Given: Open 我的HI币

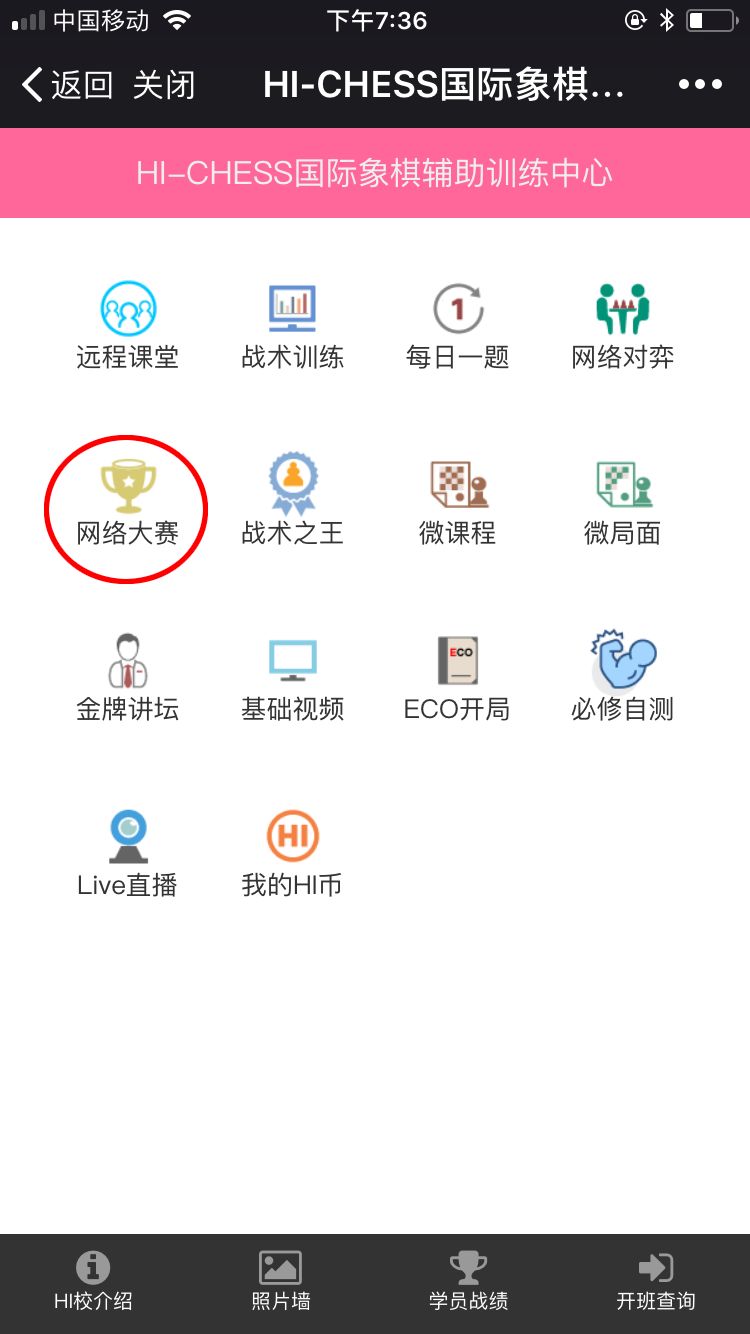Looking at the screenshot, I should pos(293,854).
